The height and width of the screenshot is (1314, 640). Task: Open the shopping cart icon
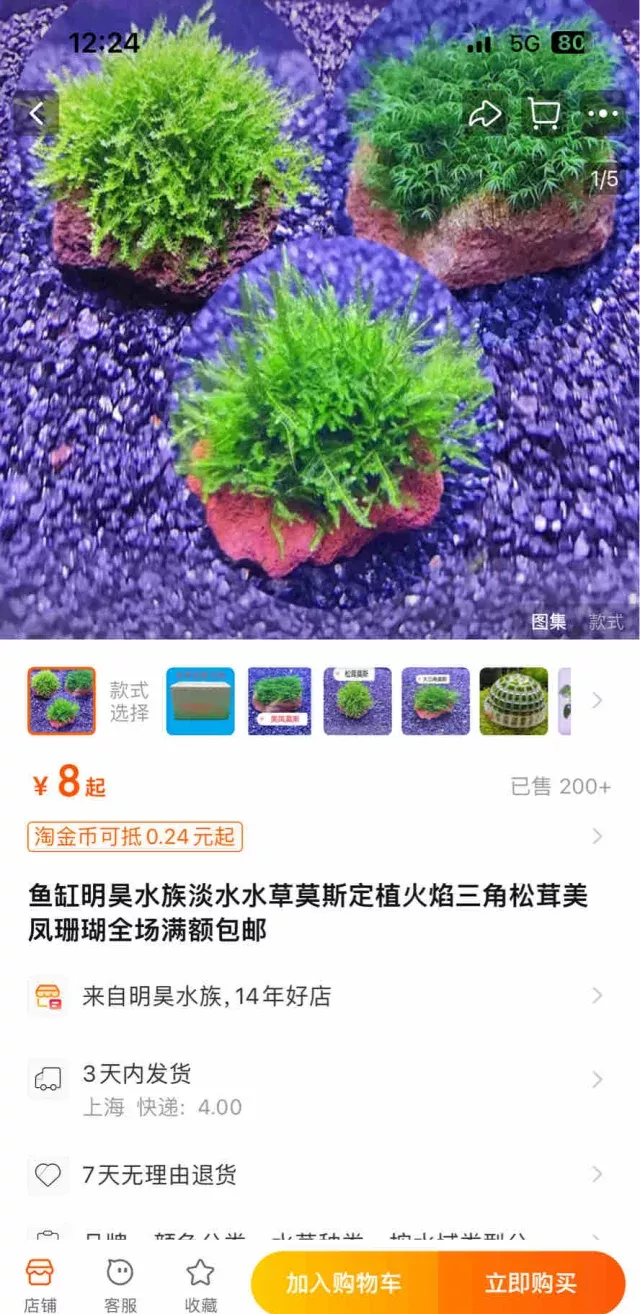point(544,114)
